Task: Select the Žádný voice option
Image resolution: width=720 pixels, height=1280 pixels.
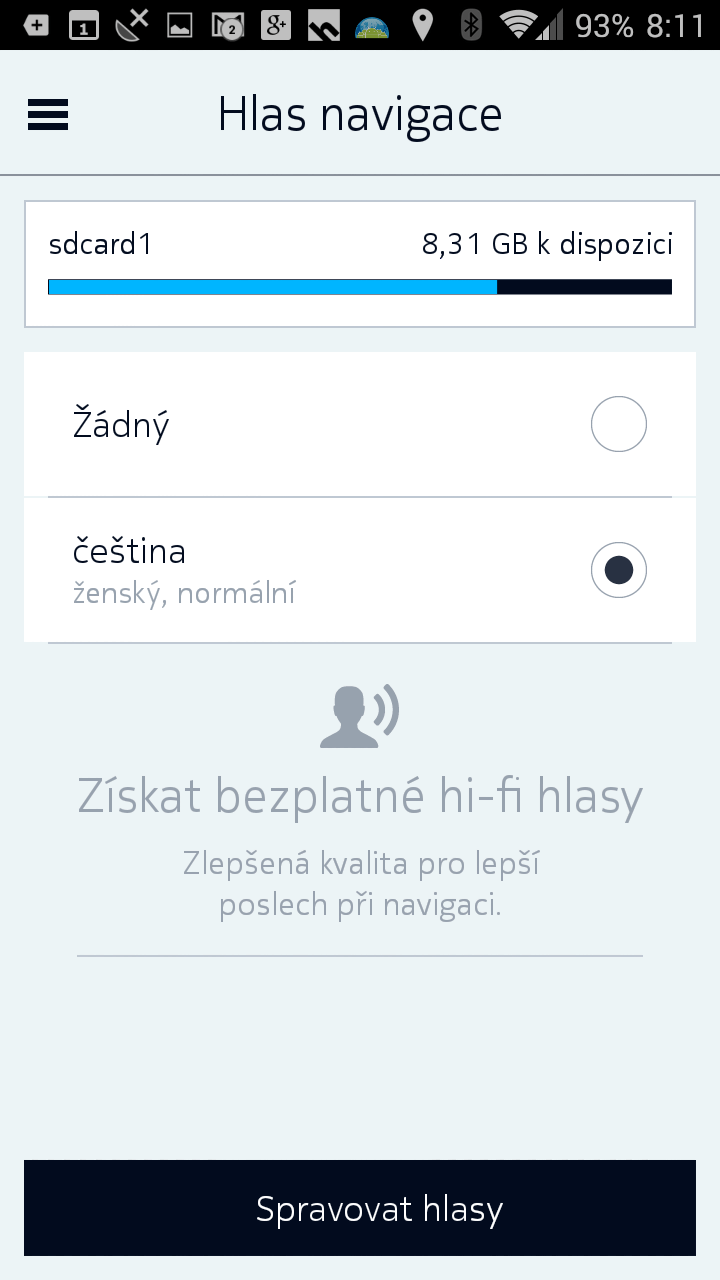Action: point(360,425)
